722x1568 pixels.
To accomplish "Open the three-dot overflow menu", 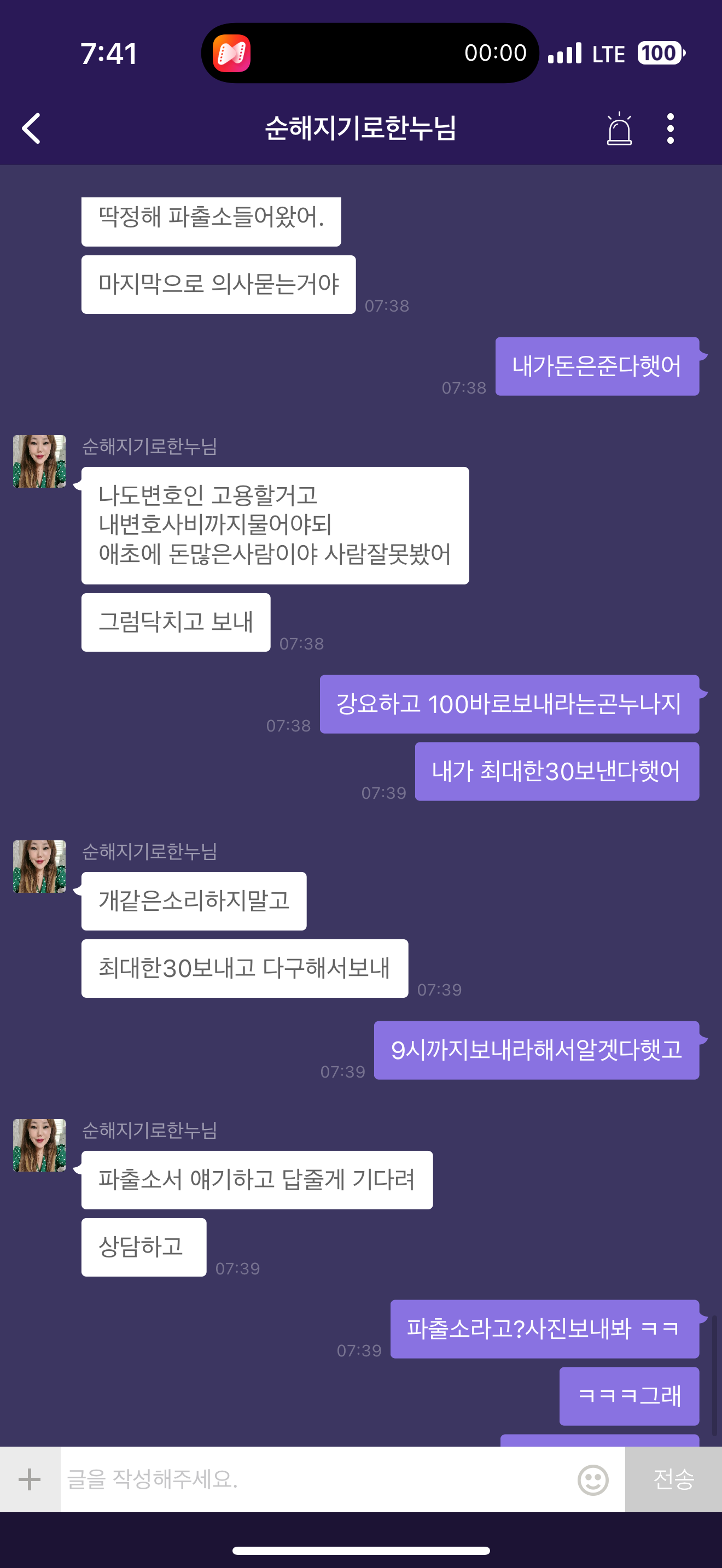I will pyautogui.click(x=670, y=128).
